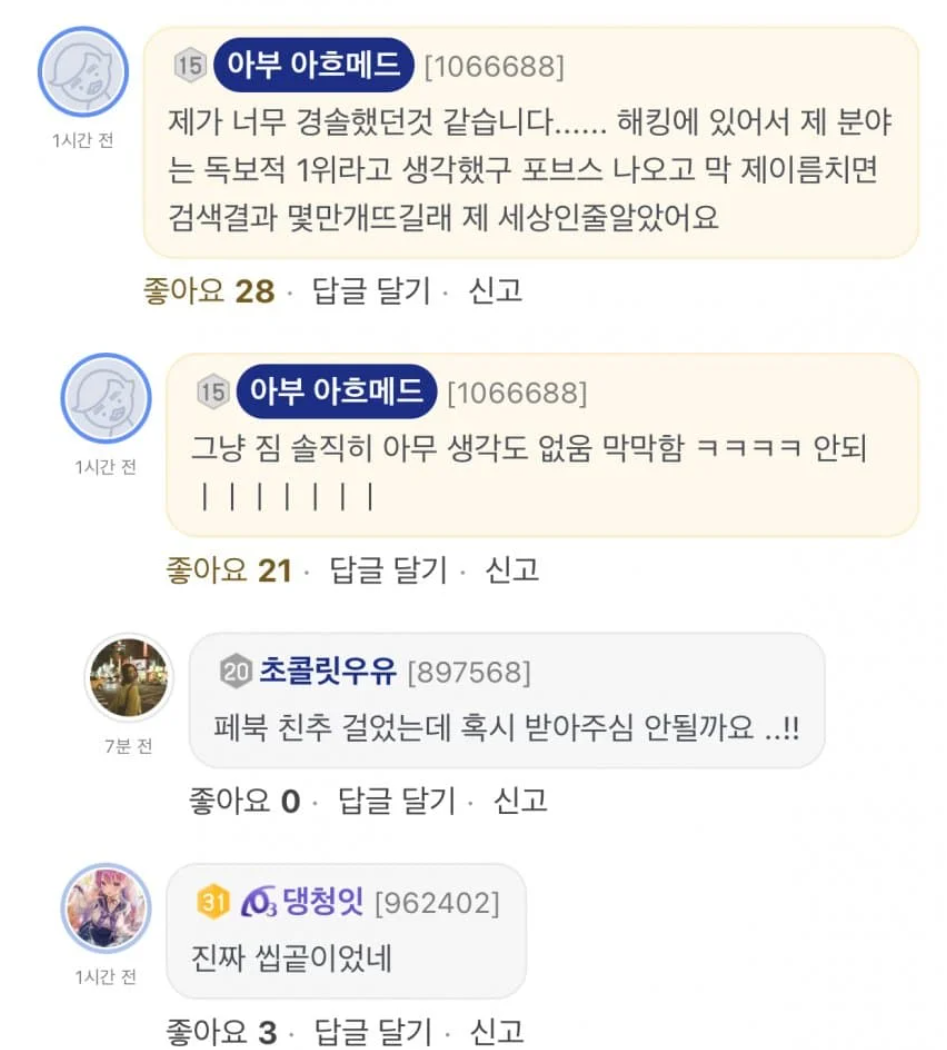Like the comment with 21 likes
947x1050 pixels.
tap(228, 570)
